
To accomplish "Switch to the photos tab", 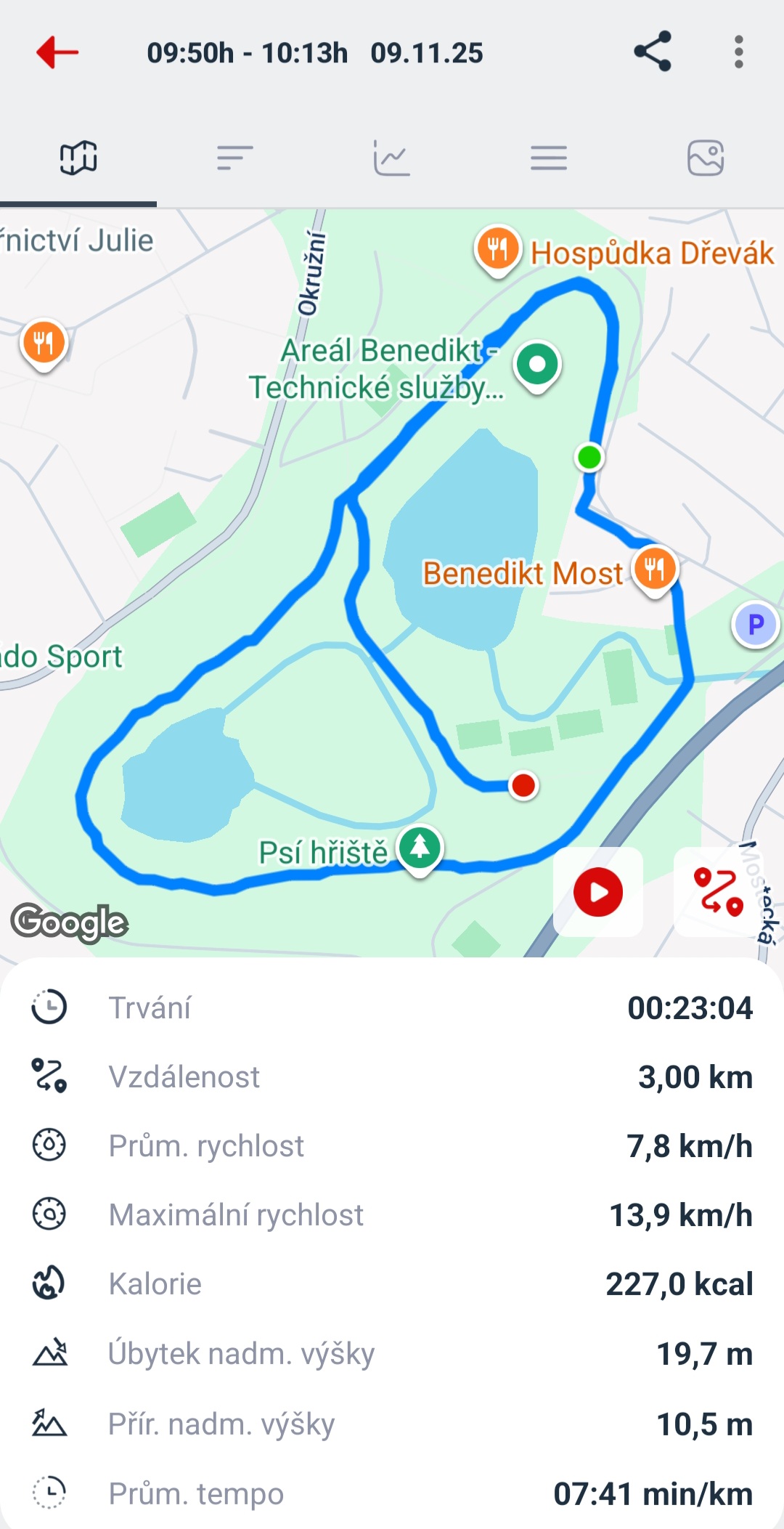I will (x=706, y=158).
